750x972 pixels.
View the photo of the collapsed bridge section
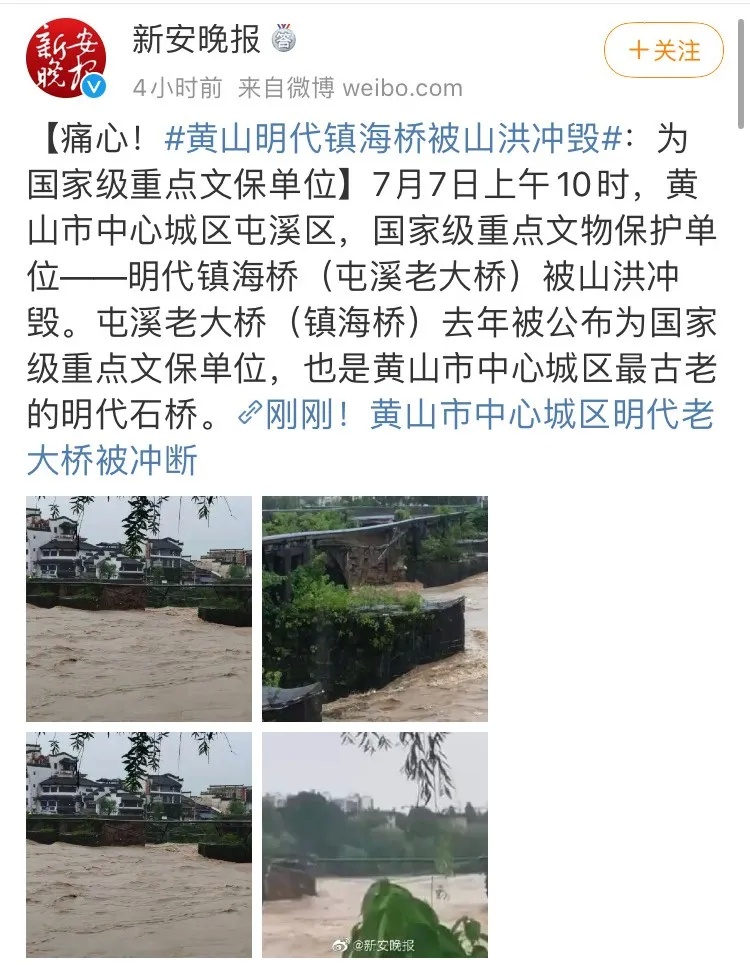[x=375, y=608]
